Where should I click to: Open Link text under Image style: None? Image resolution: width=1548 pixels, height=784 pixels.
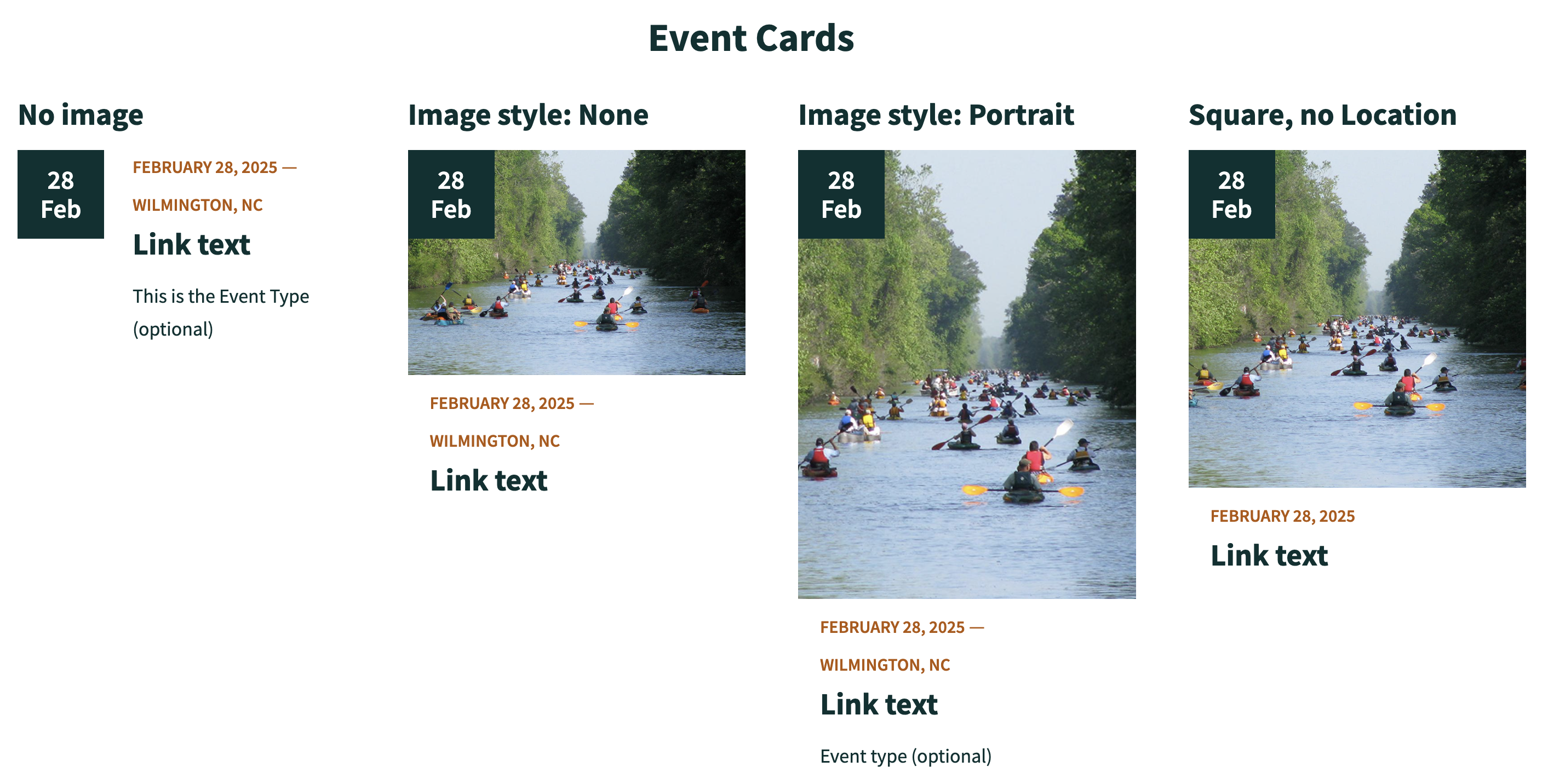[488, 481]
